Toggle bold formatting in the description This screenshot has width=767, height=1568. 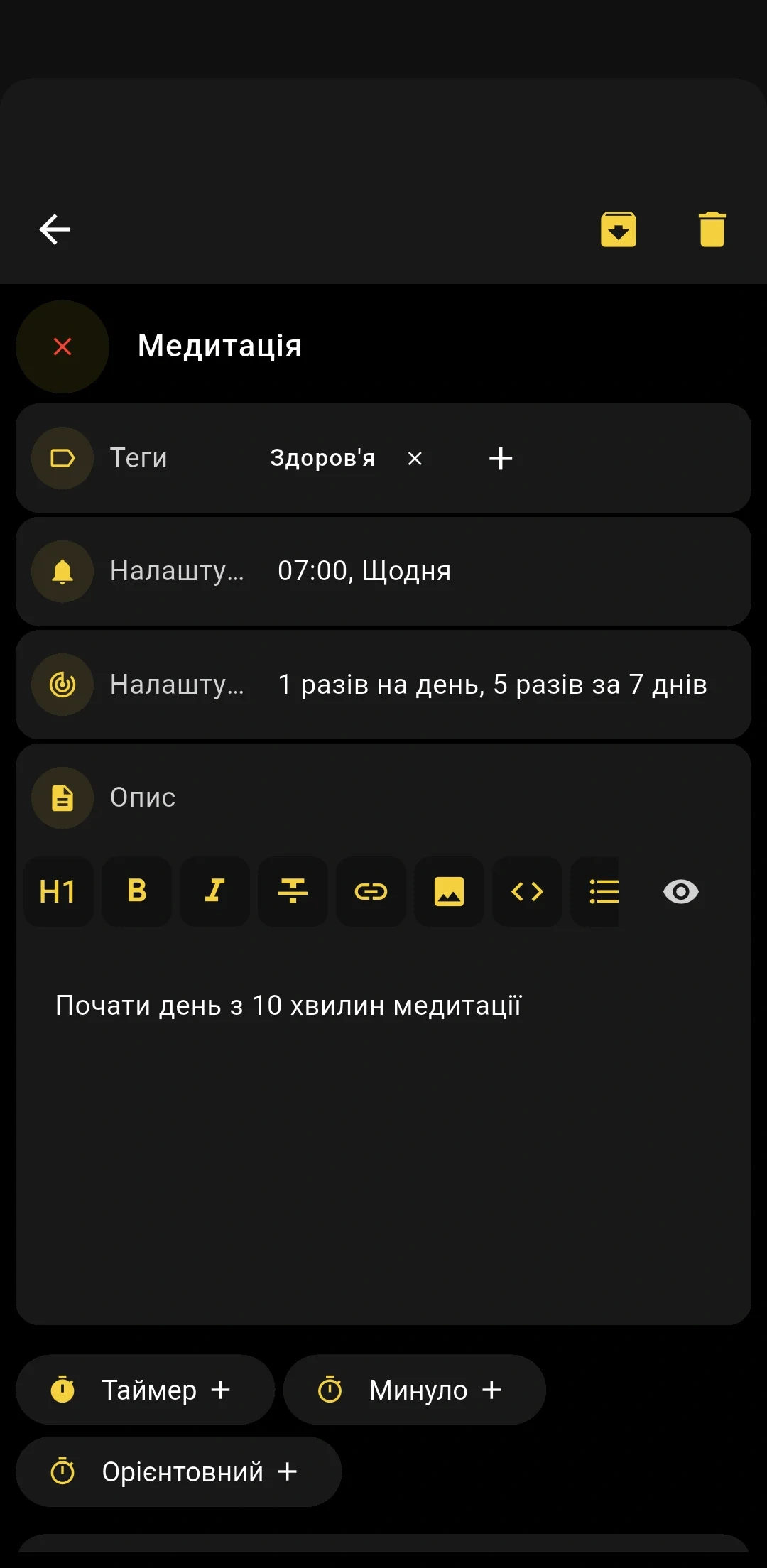pyautogui.click(x=136, y=892)
